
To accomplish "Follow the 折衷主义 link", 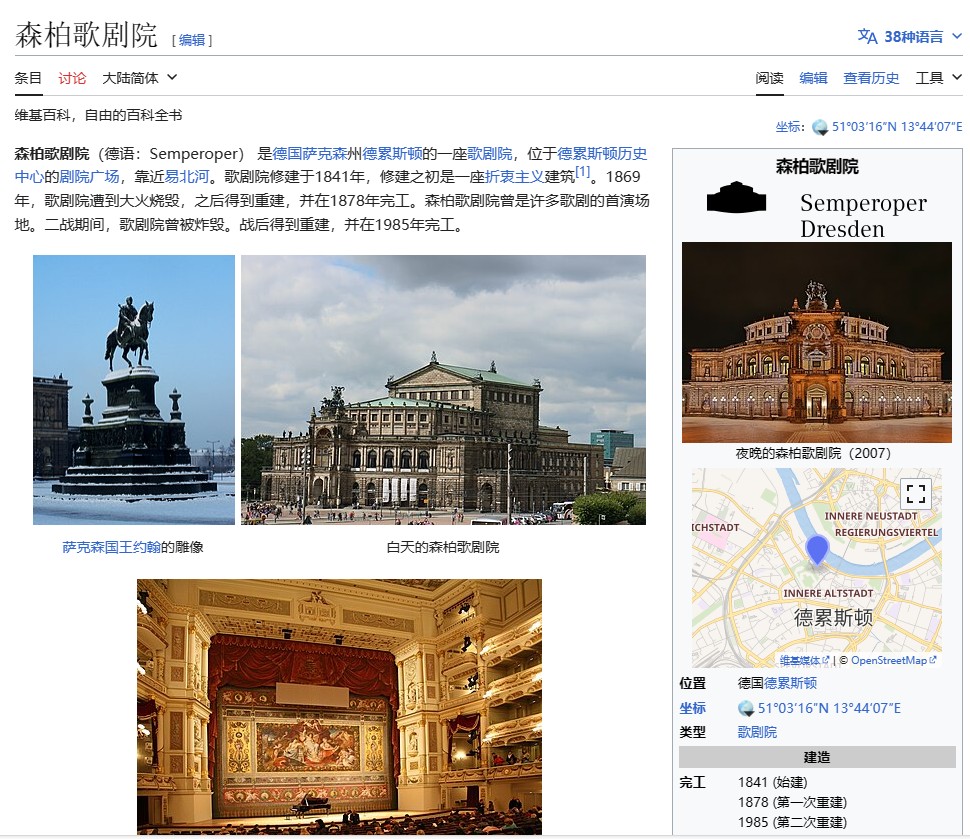I will click(x=514, y=177).
